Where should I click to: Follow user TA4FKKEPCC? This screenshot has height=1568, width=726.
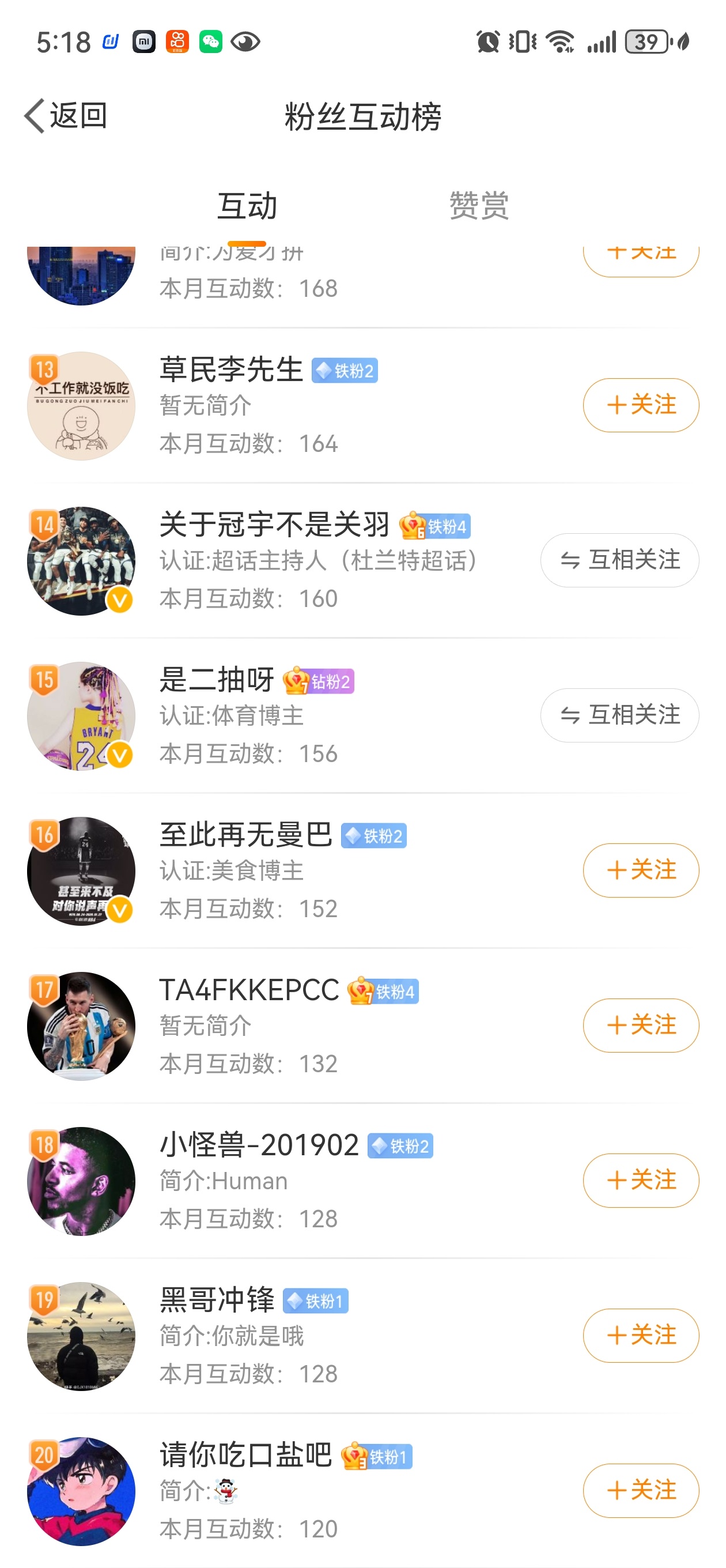pos(640,1025)
